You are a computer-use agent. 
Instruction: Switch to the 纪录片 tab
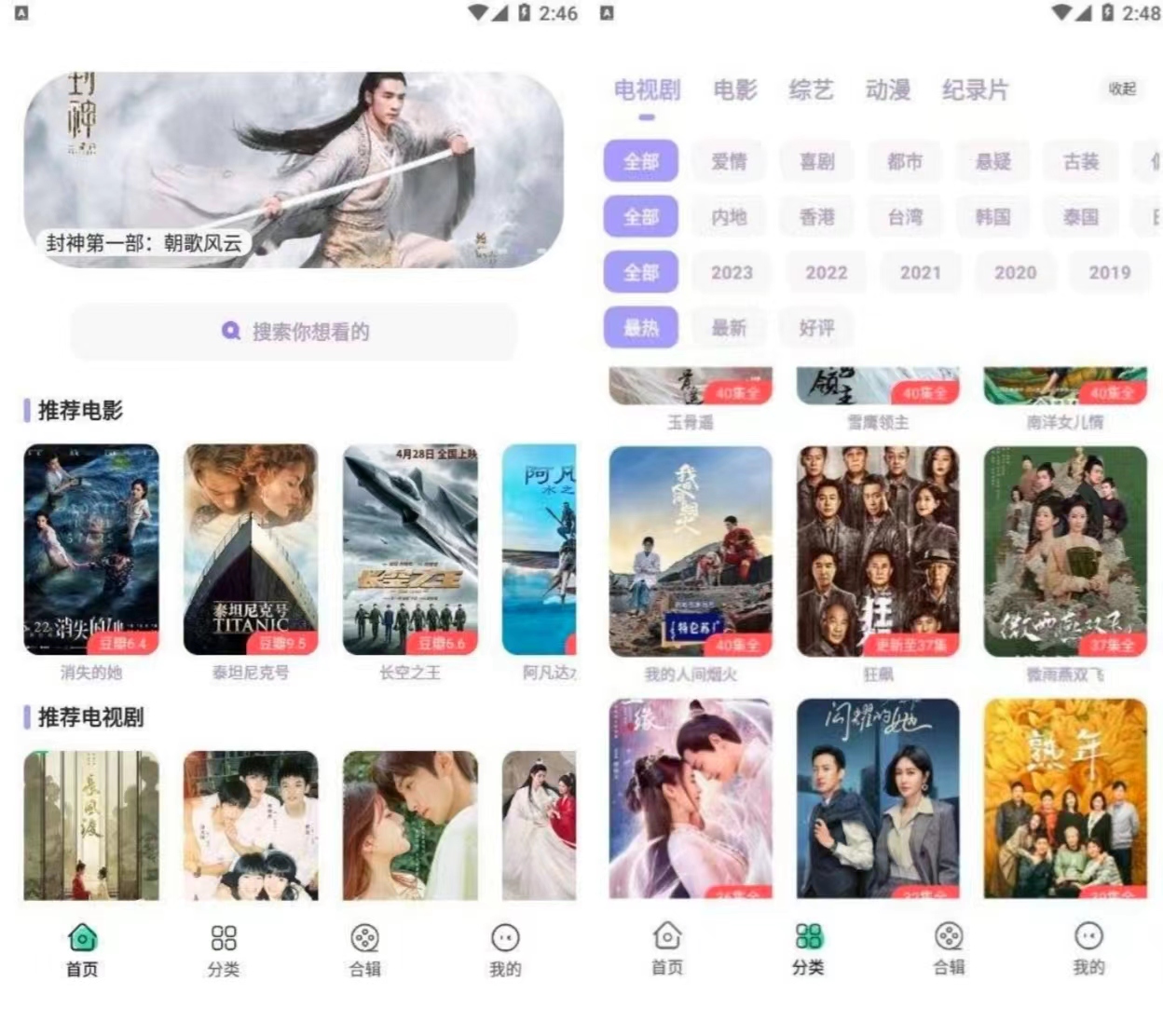pos(975,90)
